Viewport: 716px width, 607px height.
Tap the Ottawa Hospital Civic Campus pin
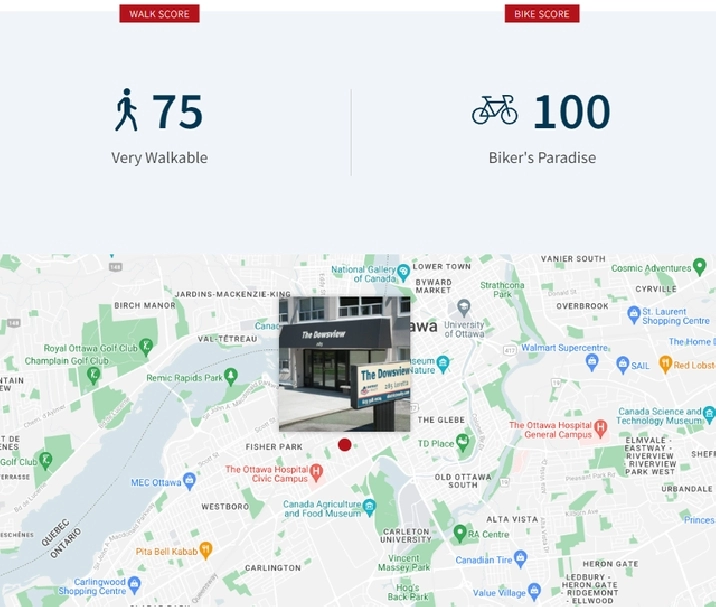click(x=317, y=470)
